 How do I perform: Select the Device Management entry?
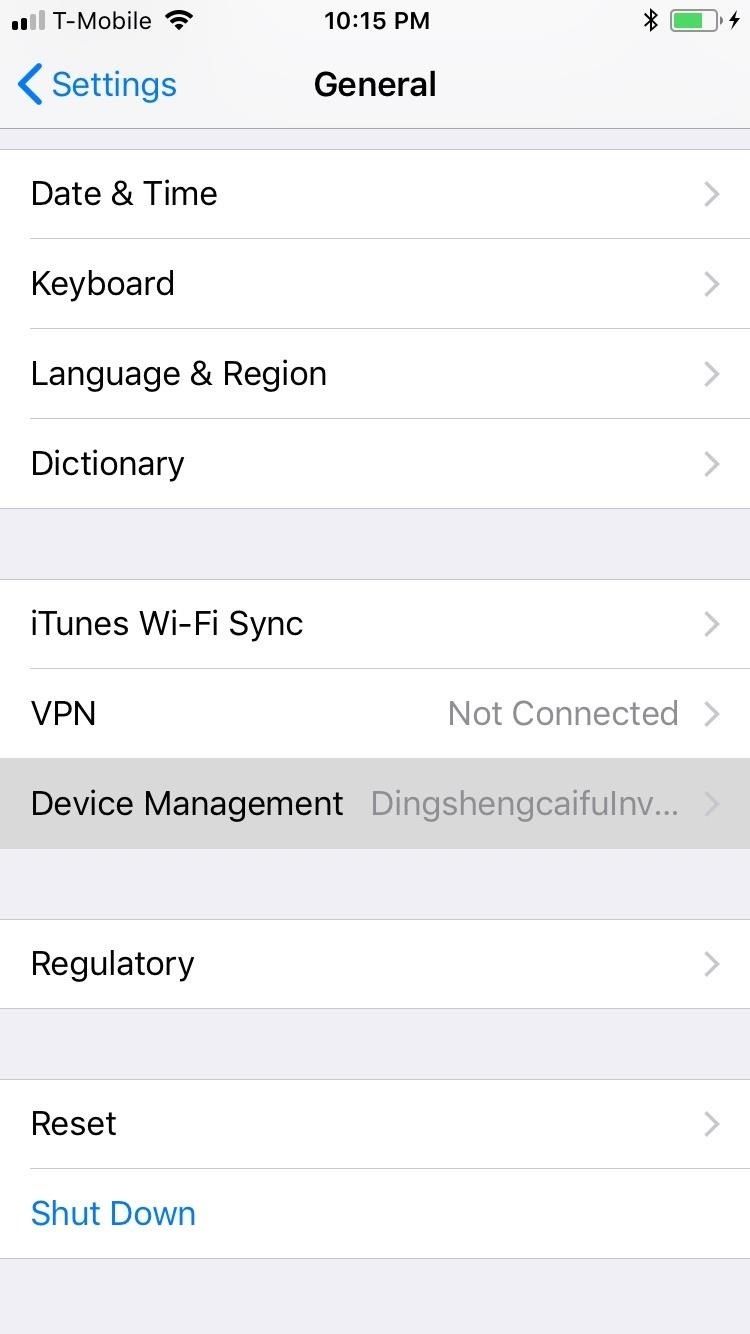tap(187, 803)
